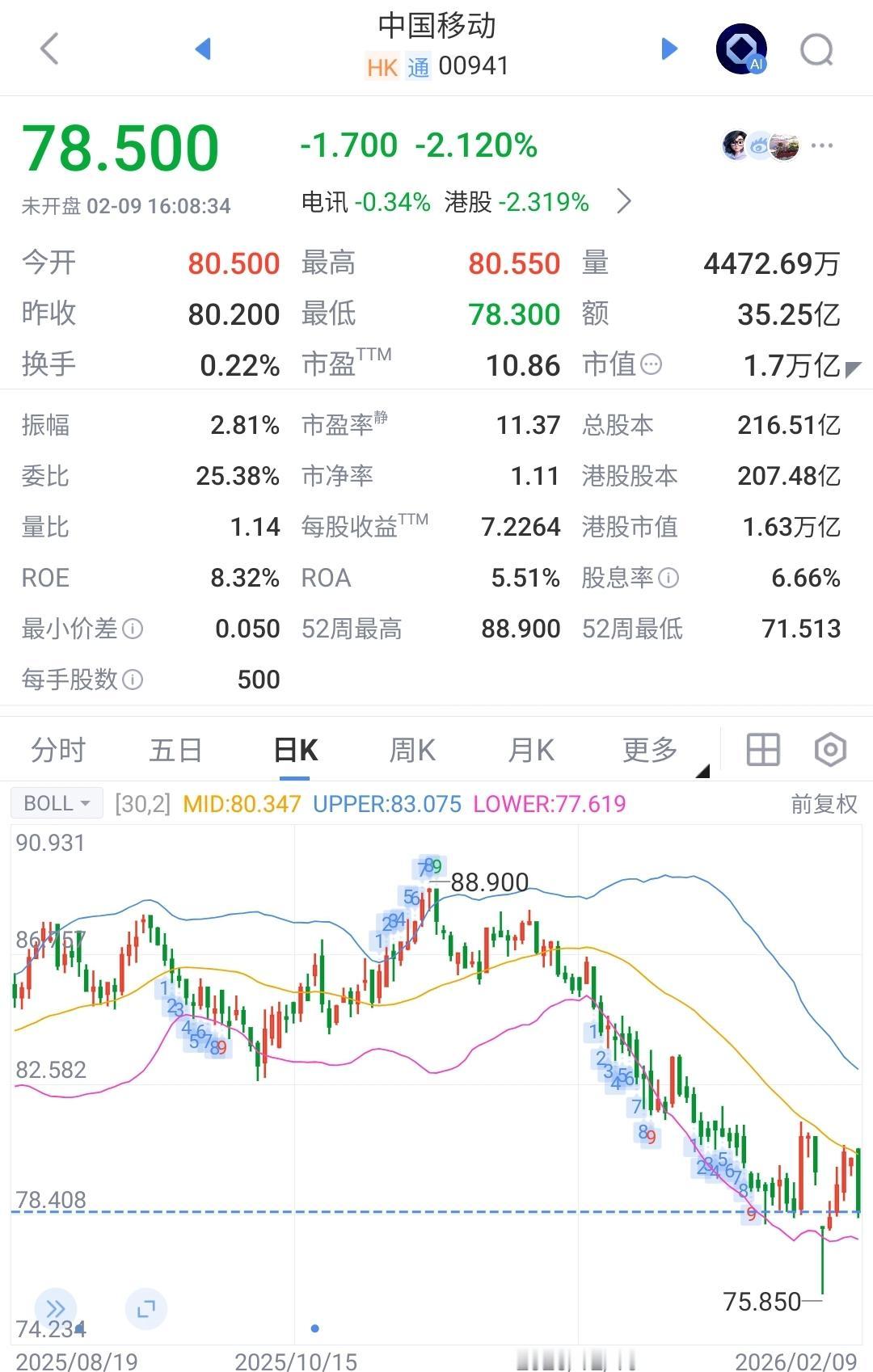Open more sharing options via the ellipsis icon
873x1372 pixels.
(821, 145)
